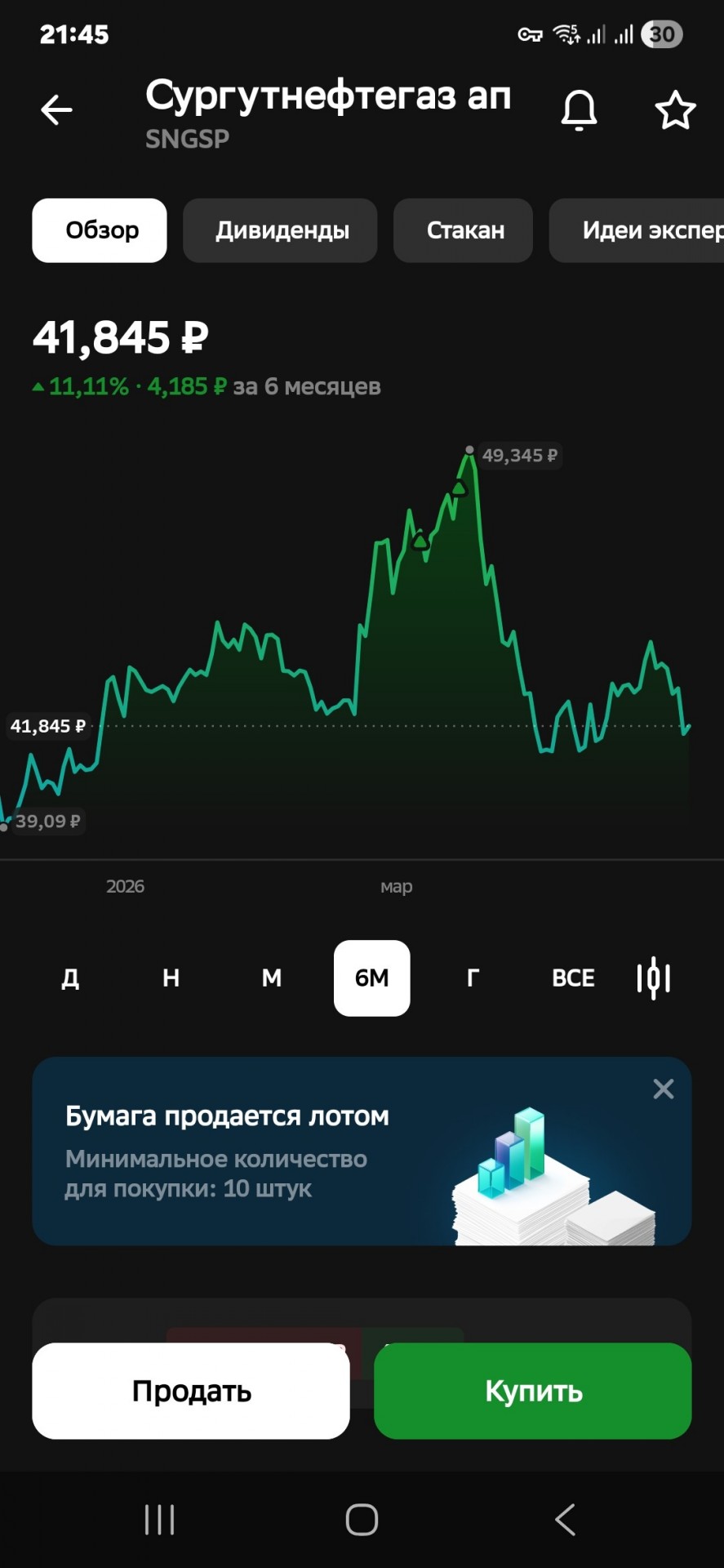724x1568 pixels.
Task: Set chart period to М (month)
Action: coord(271,978)
